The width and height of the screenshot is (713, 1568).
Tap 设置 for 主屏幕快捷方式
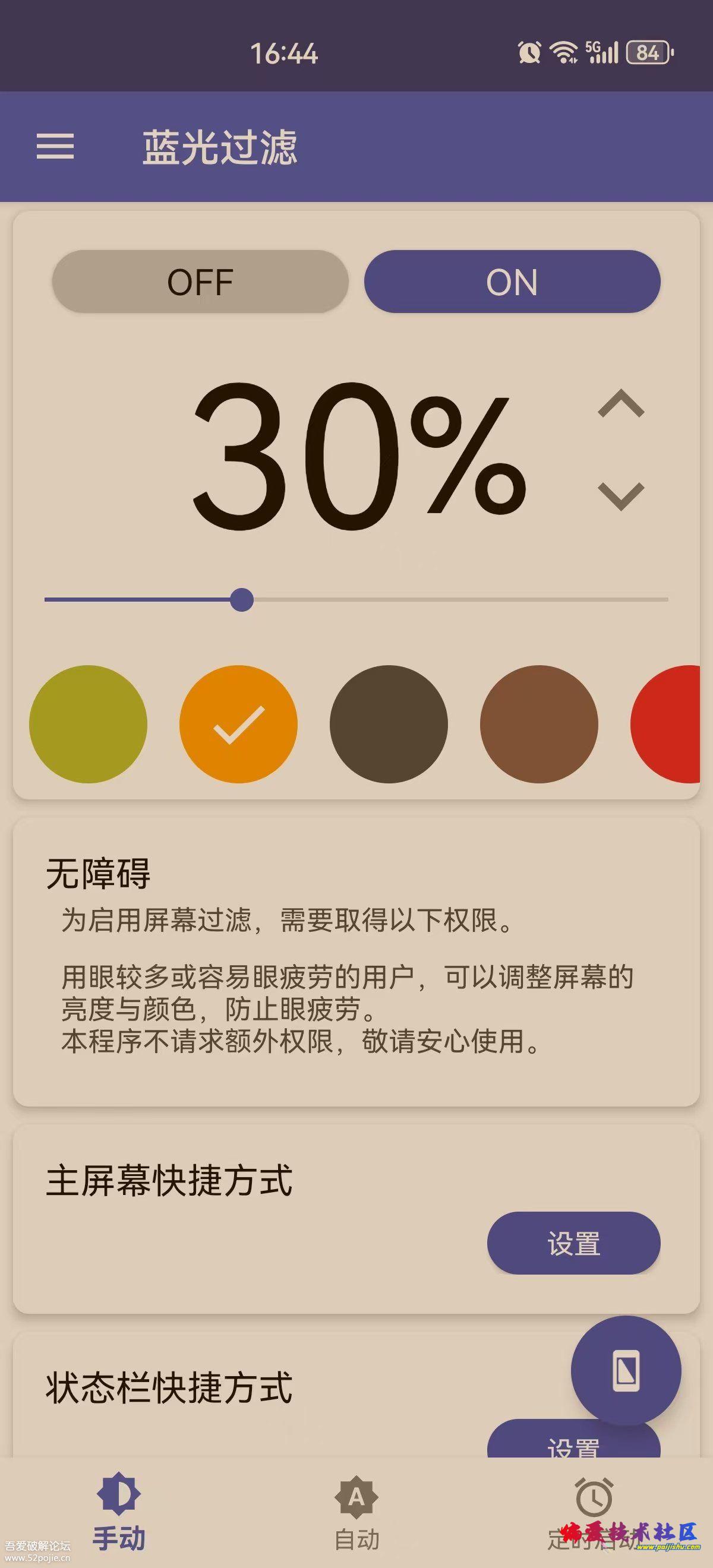pyautogui.click(x=573, y=1243)
